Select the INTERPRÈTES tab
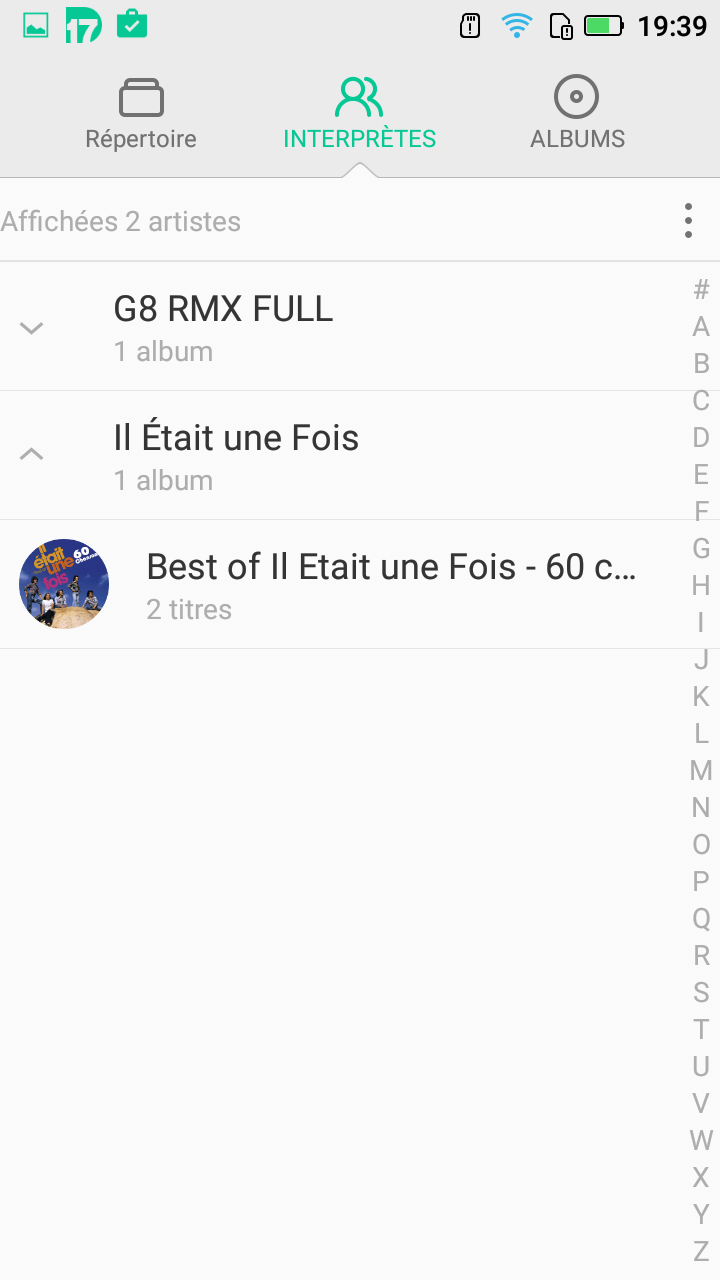 pos(359,115)
